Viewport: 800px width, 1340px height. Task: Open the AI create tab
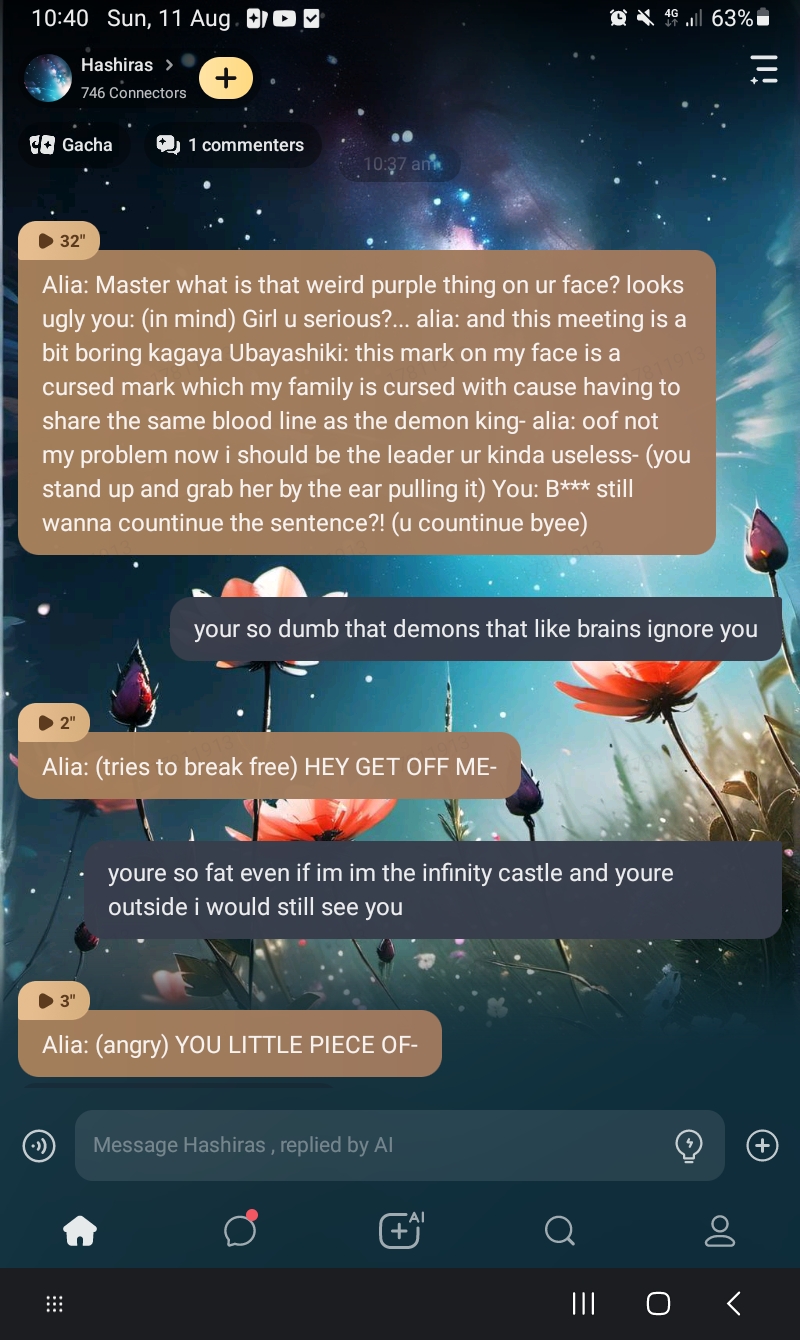(x=400, y=1231)
